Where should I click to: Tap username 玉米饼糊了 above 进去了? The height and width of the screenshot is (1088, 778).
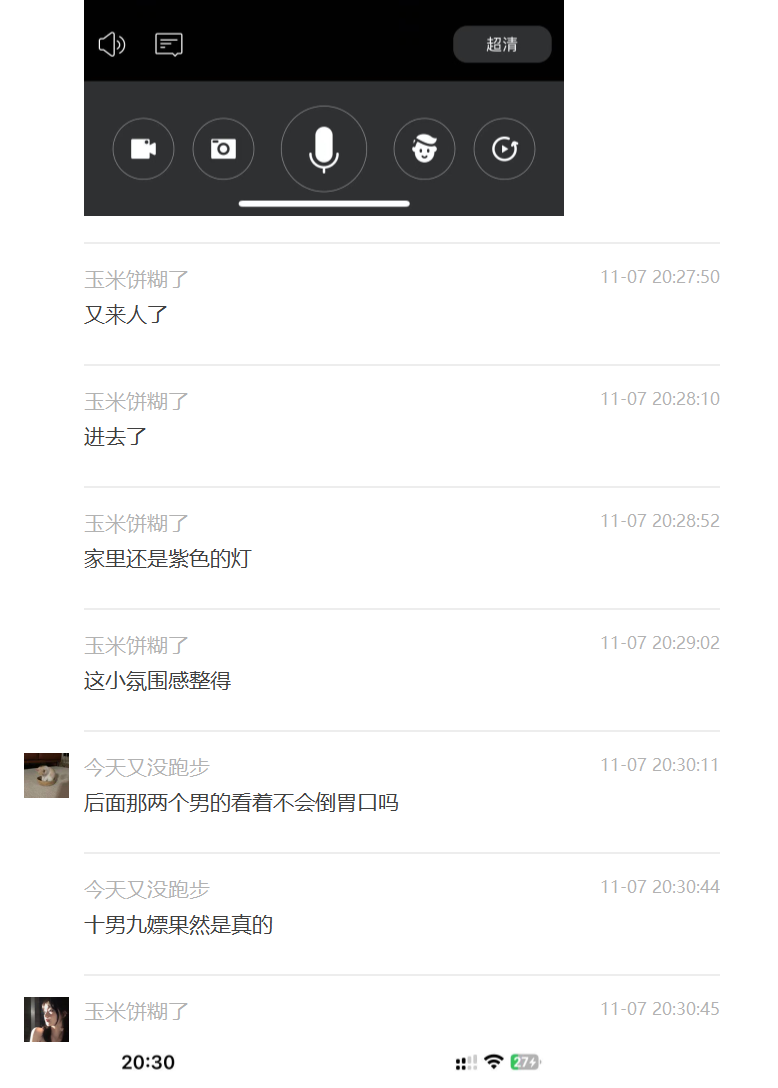pyautogui.click(x=136, y=402)
